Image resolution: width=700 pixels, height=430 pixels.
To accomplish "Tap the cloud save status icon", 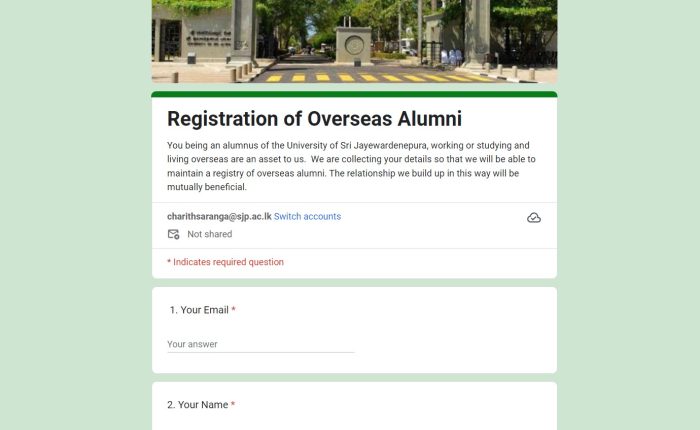I will click(x=534, y=217).
